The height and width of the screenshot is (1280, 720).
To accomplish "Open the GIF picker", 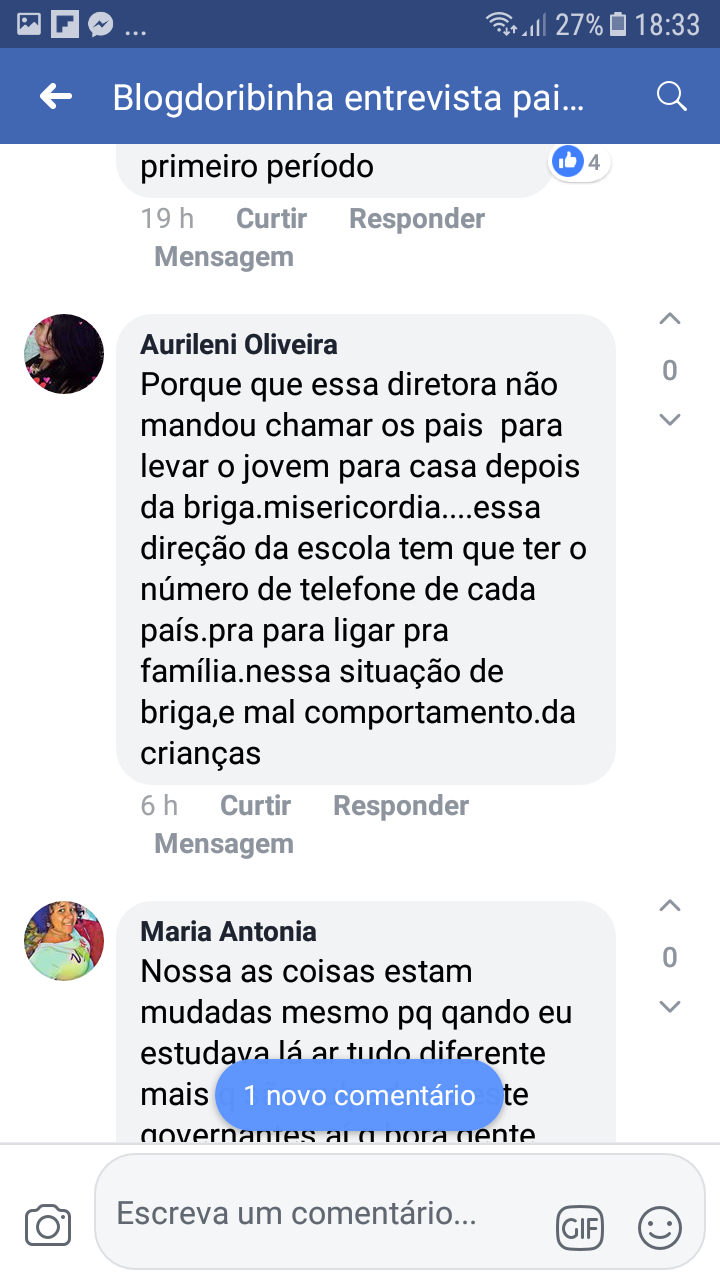I will coord(580,1226).
